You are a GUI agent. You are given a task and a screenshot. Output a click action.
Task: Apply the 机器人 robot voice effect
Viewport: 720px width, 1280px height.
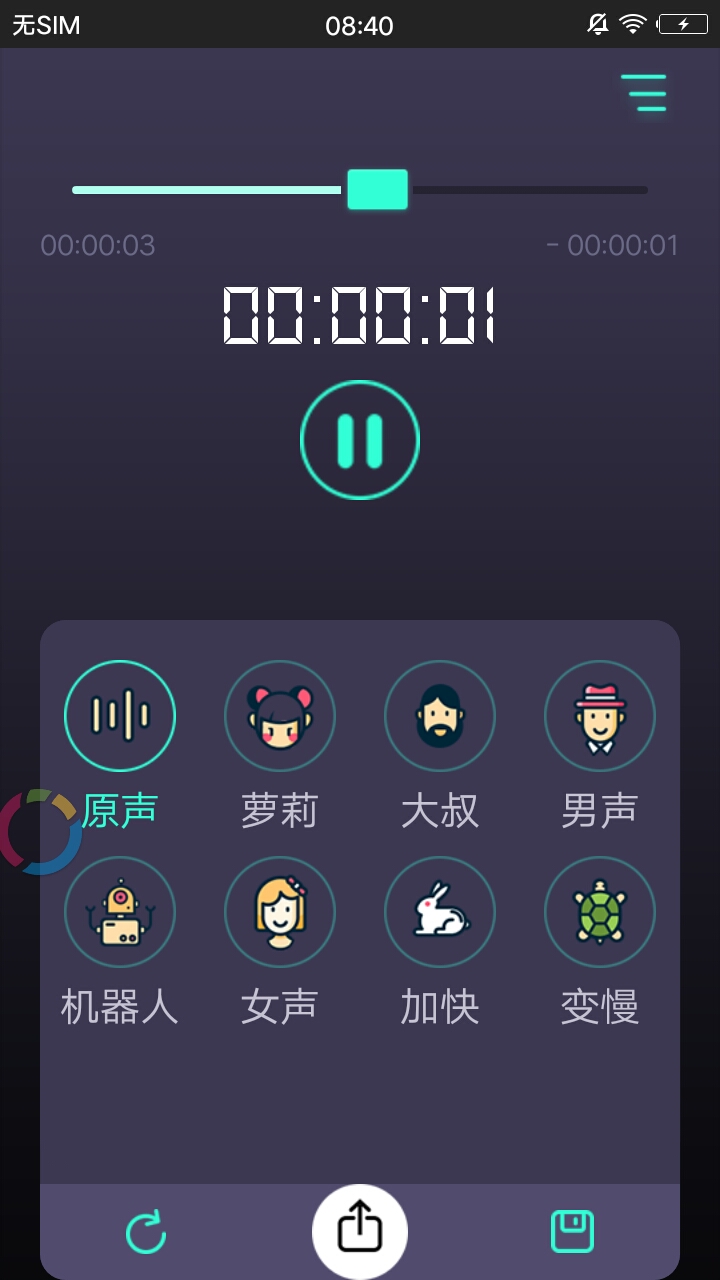pos(120,912)
